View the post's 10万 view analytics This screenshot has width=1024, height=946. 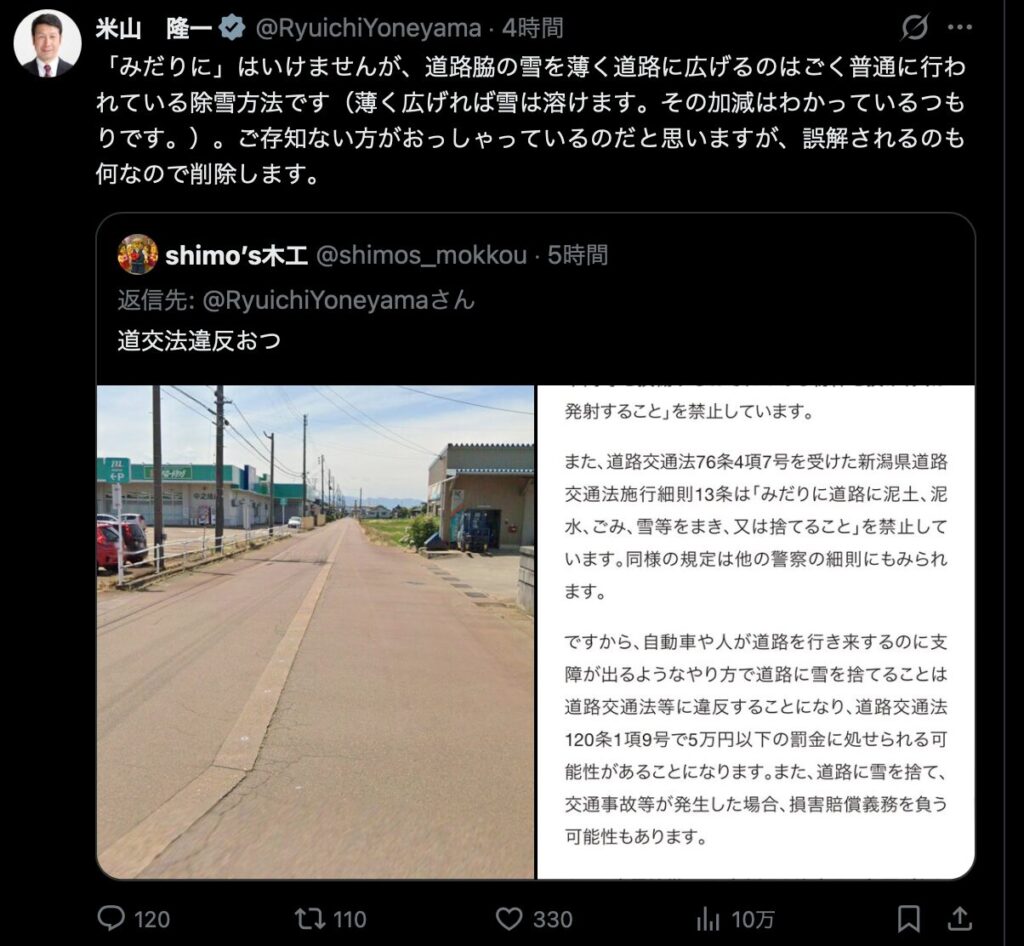(709, 918)
